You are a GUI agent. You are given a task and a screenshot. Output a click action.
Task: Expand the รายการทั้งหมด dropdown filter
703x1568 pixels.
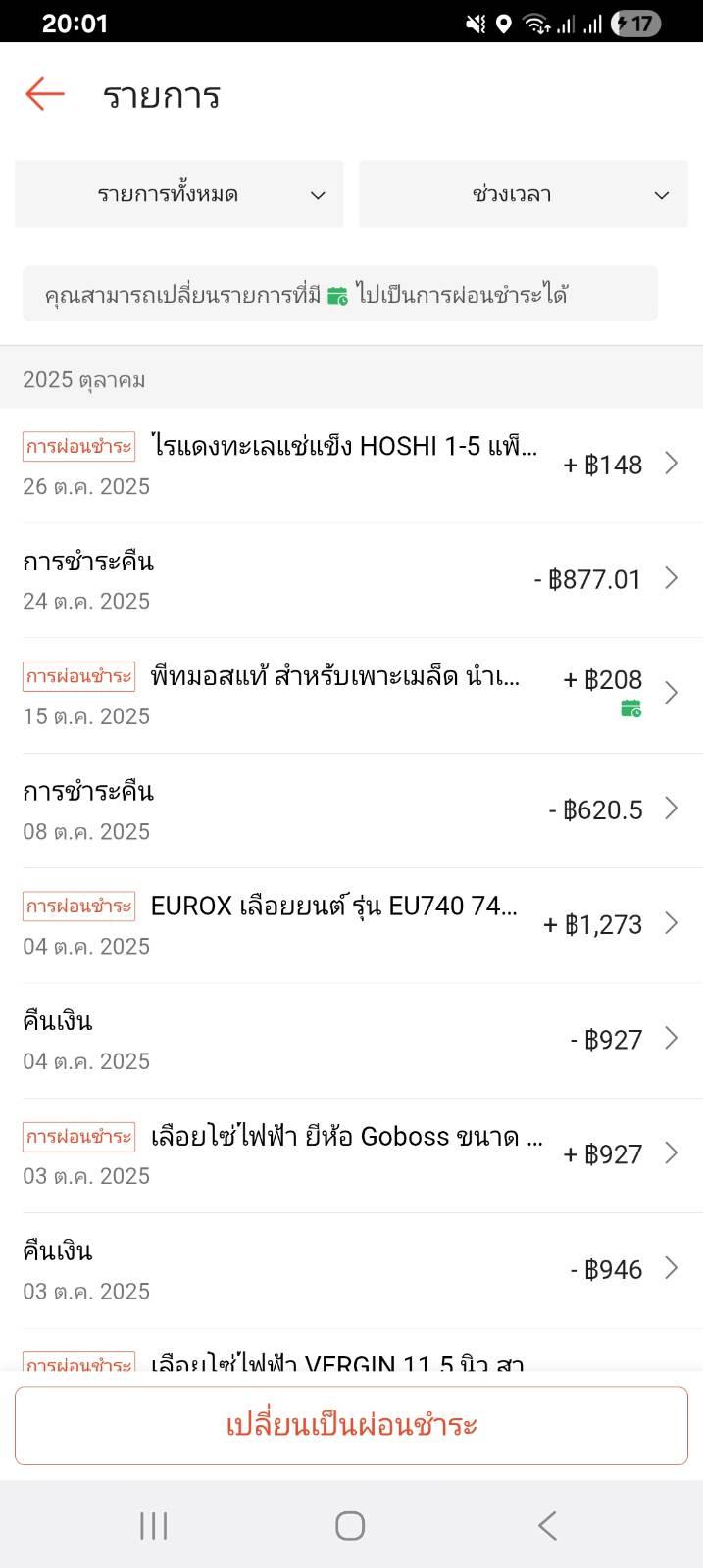tap(178, 194)
